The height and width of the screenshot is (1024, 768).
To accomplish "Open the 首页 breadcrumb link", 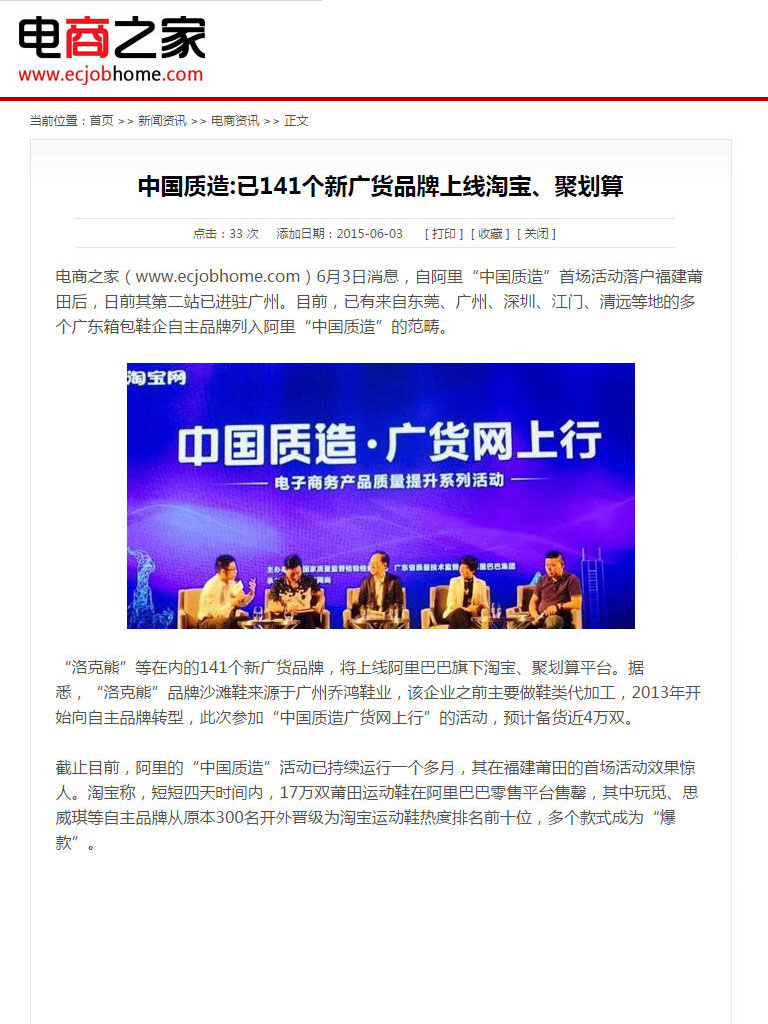I will (x=101, y=121).
